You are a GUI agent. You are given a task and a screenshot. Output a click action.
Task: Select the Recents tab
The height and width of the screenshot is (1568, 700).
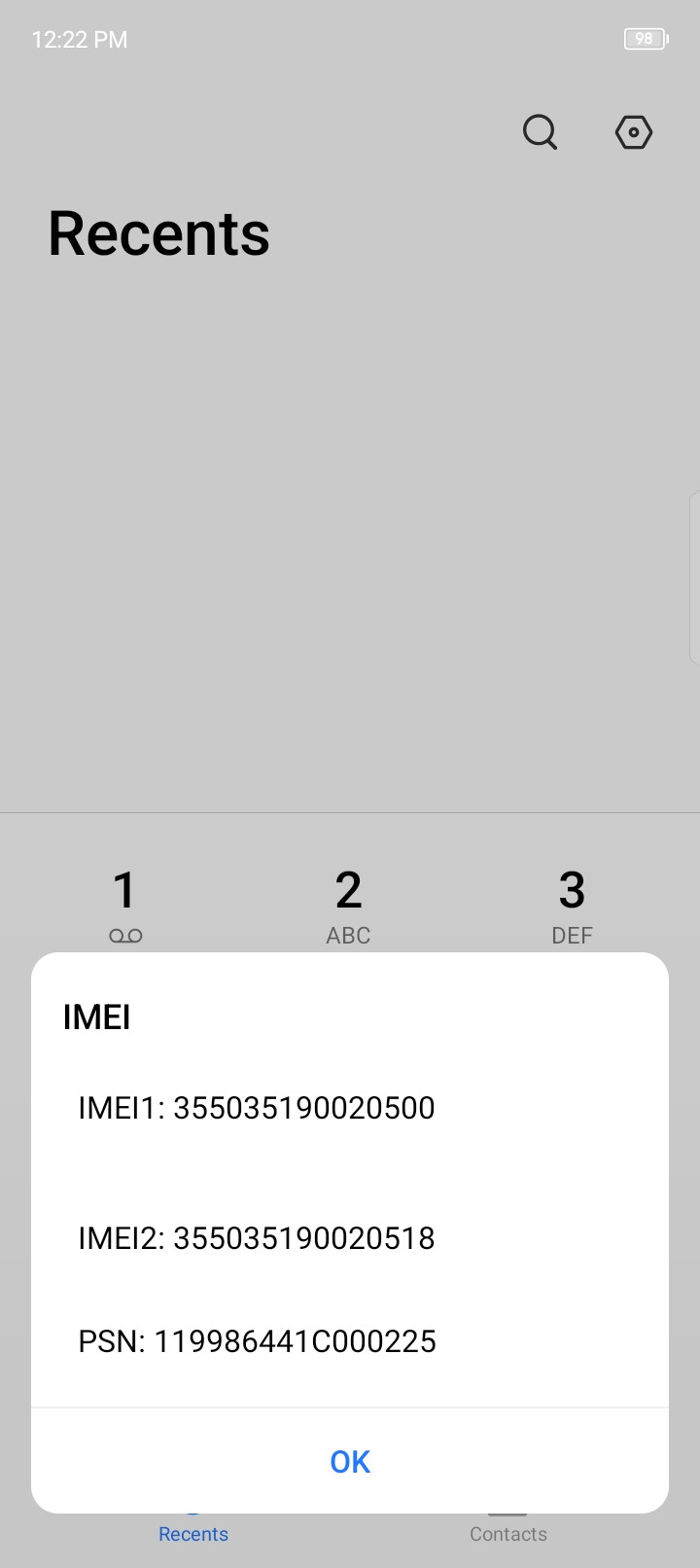[x=193, y=1532]
